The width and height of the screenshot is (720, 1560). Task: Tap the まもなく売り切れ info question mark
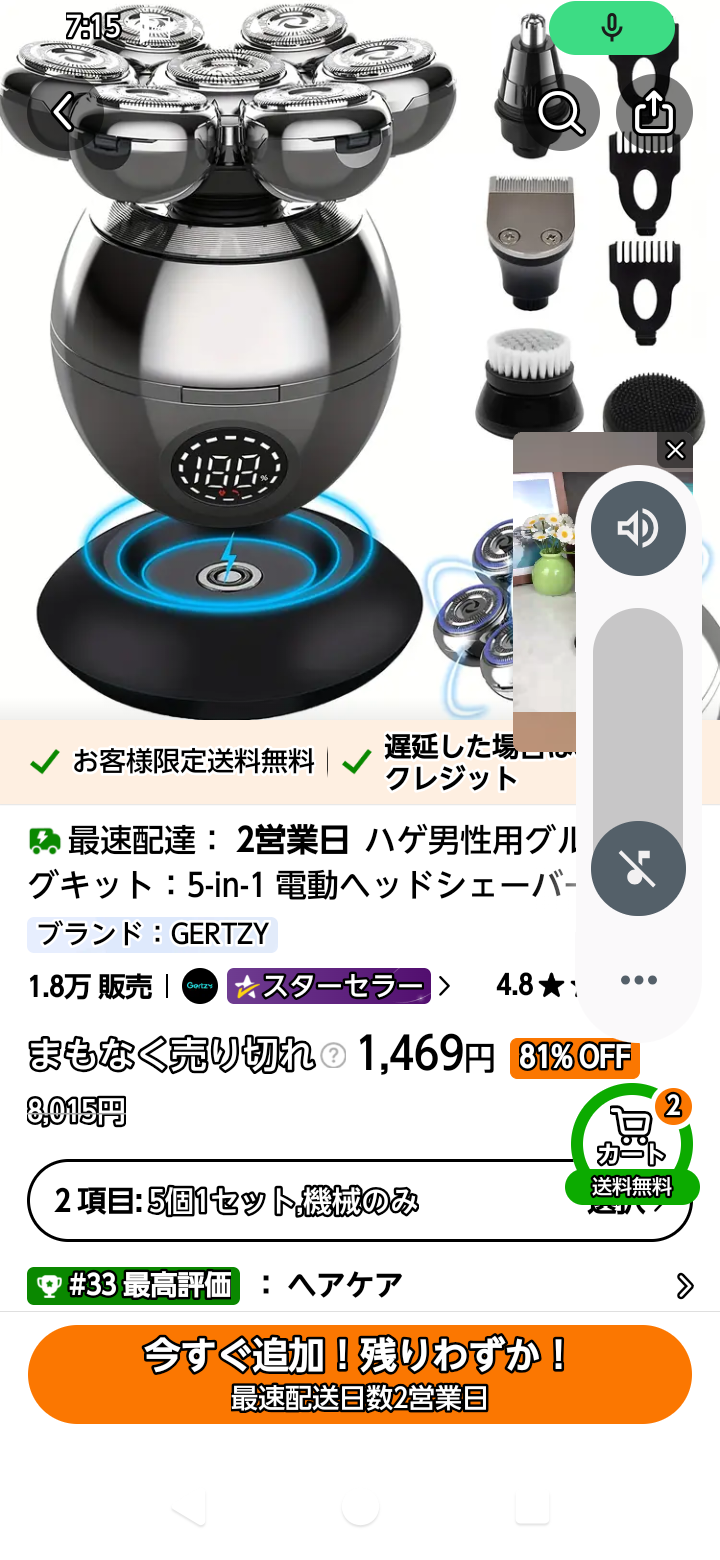pyautogui.click(x=334, y=1056)
